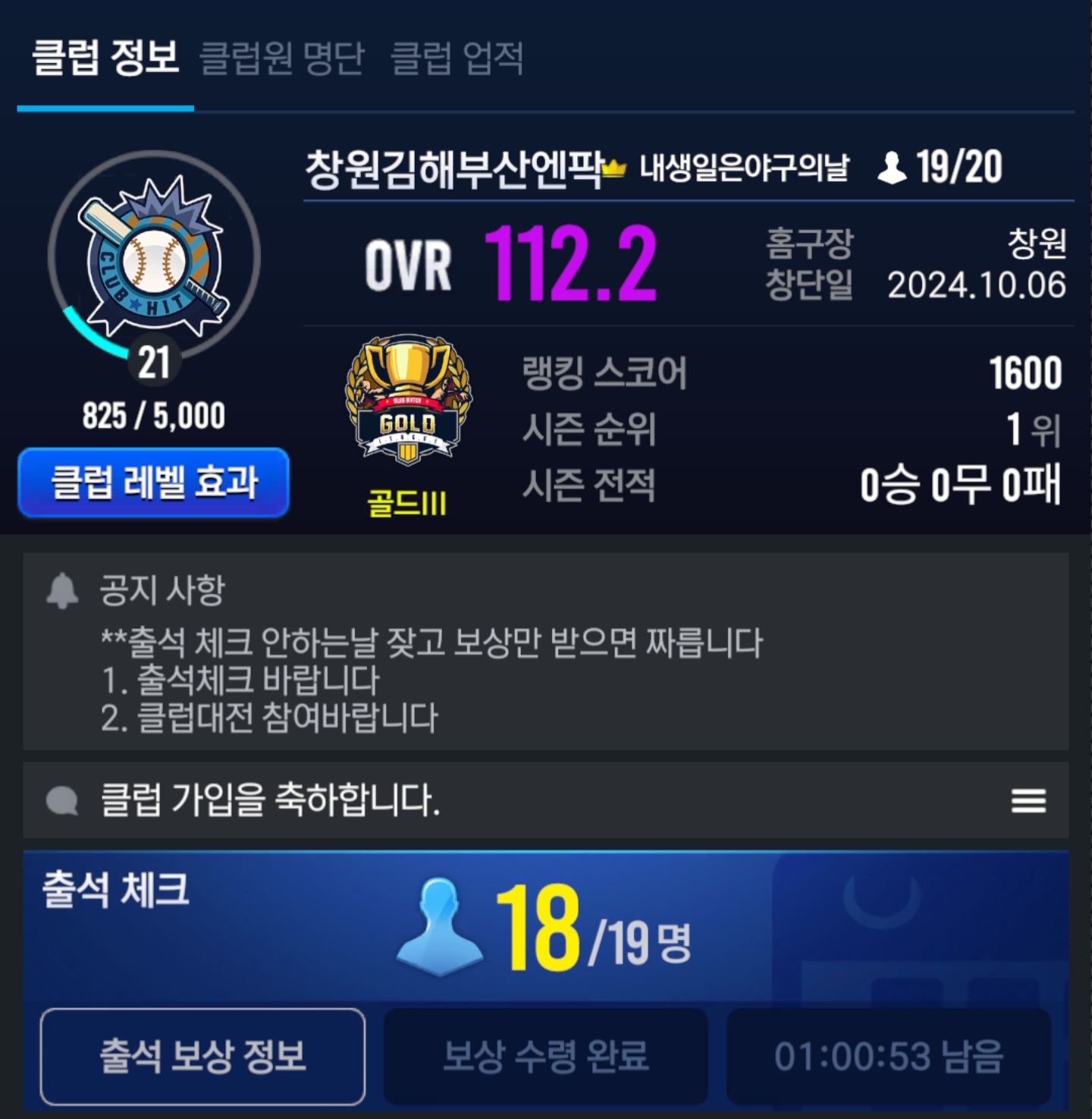Screen dimensions: 1092x1119
Task: Open the club chat message bar
Action: (x=516, y=800)
